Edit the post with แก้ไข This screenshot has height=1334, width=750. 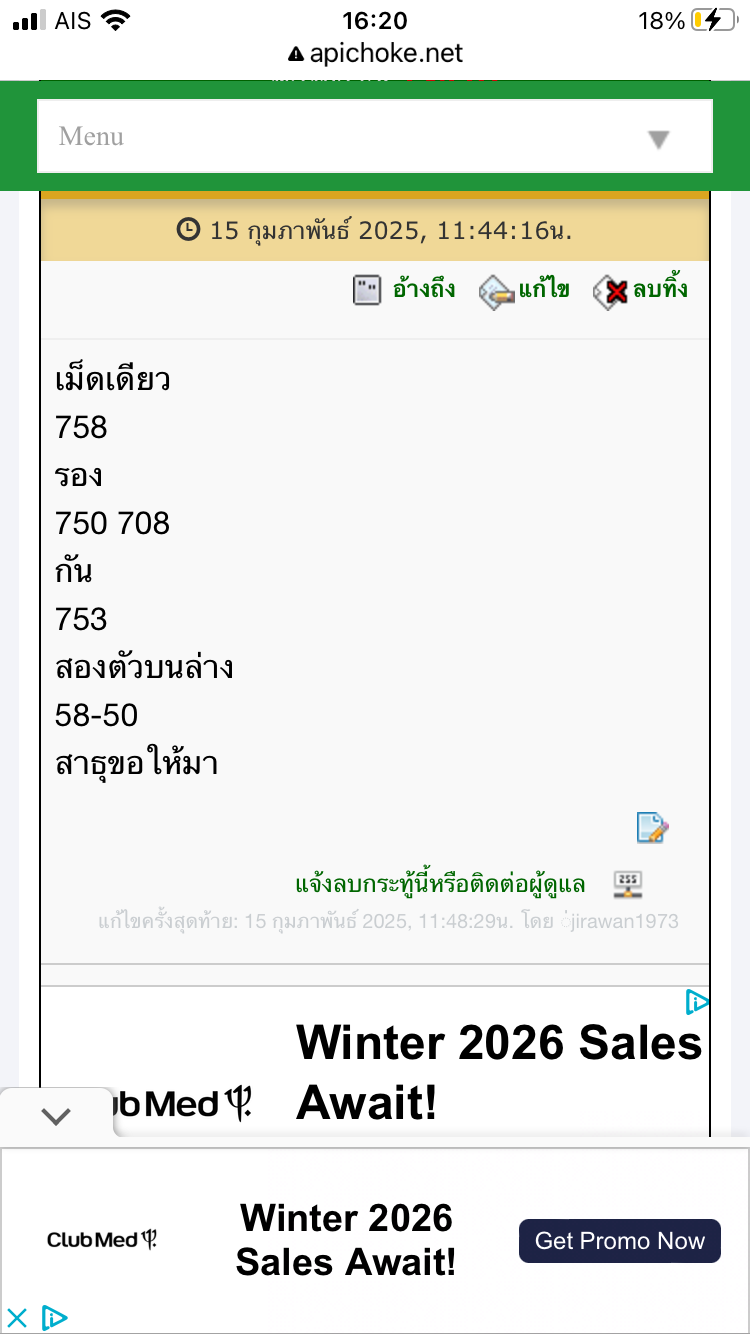[524, 291]
